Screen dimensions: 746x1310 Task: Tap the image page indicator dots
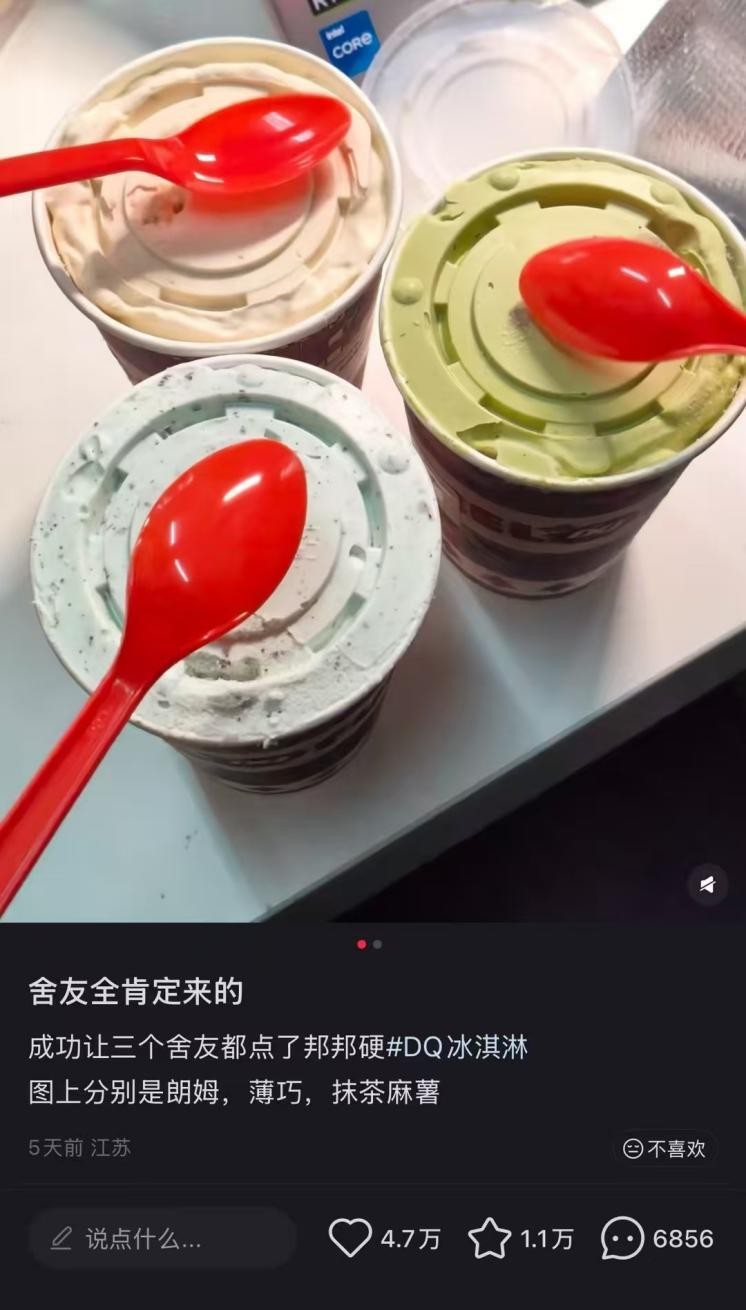coord(369,944)
